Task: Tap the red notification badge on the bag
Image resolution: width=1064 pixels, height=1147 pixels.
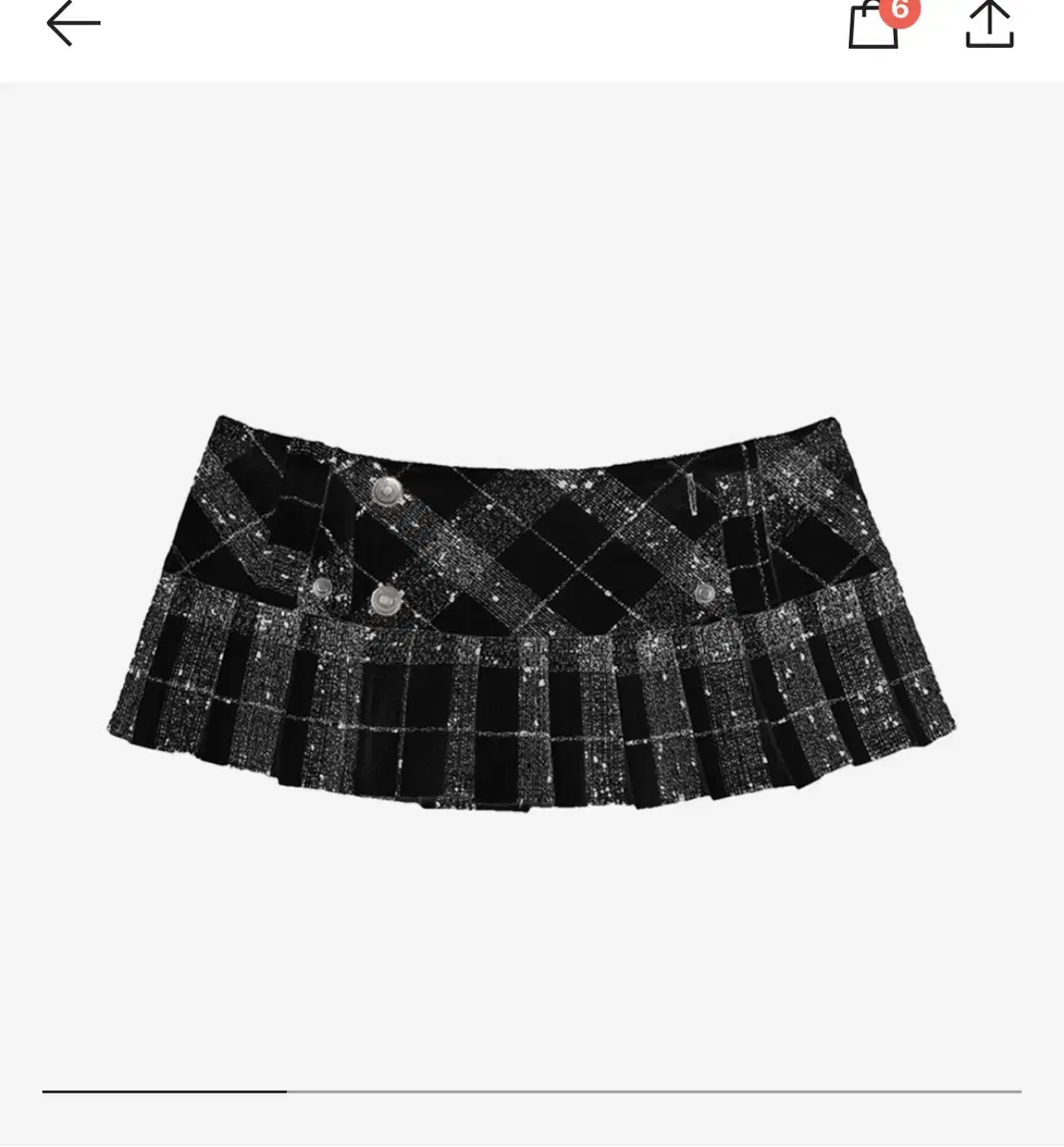Action: point(900,14)
